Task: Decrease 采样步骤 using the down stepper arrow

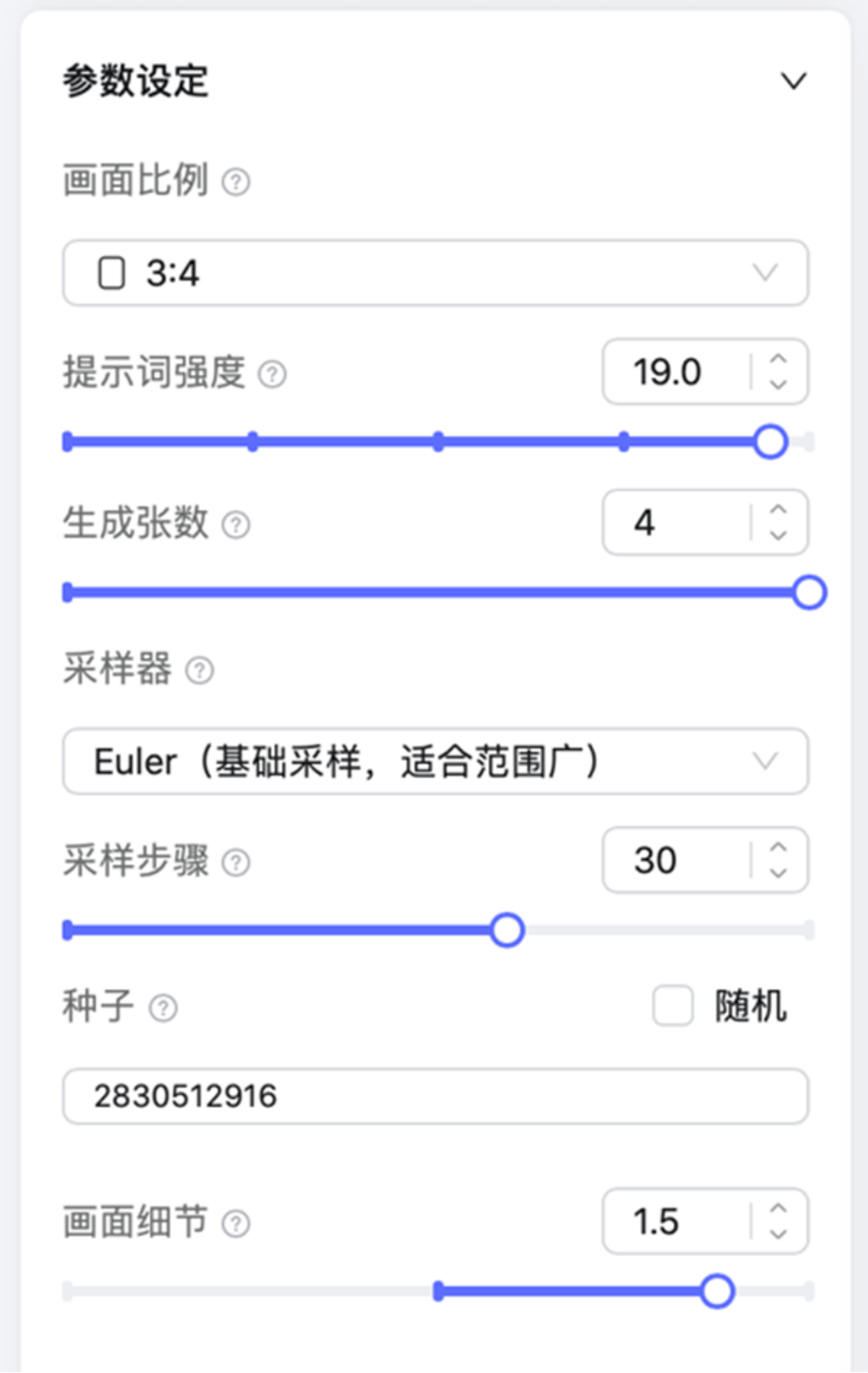Action: (776, 874)
